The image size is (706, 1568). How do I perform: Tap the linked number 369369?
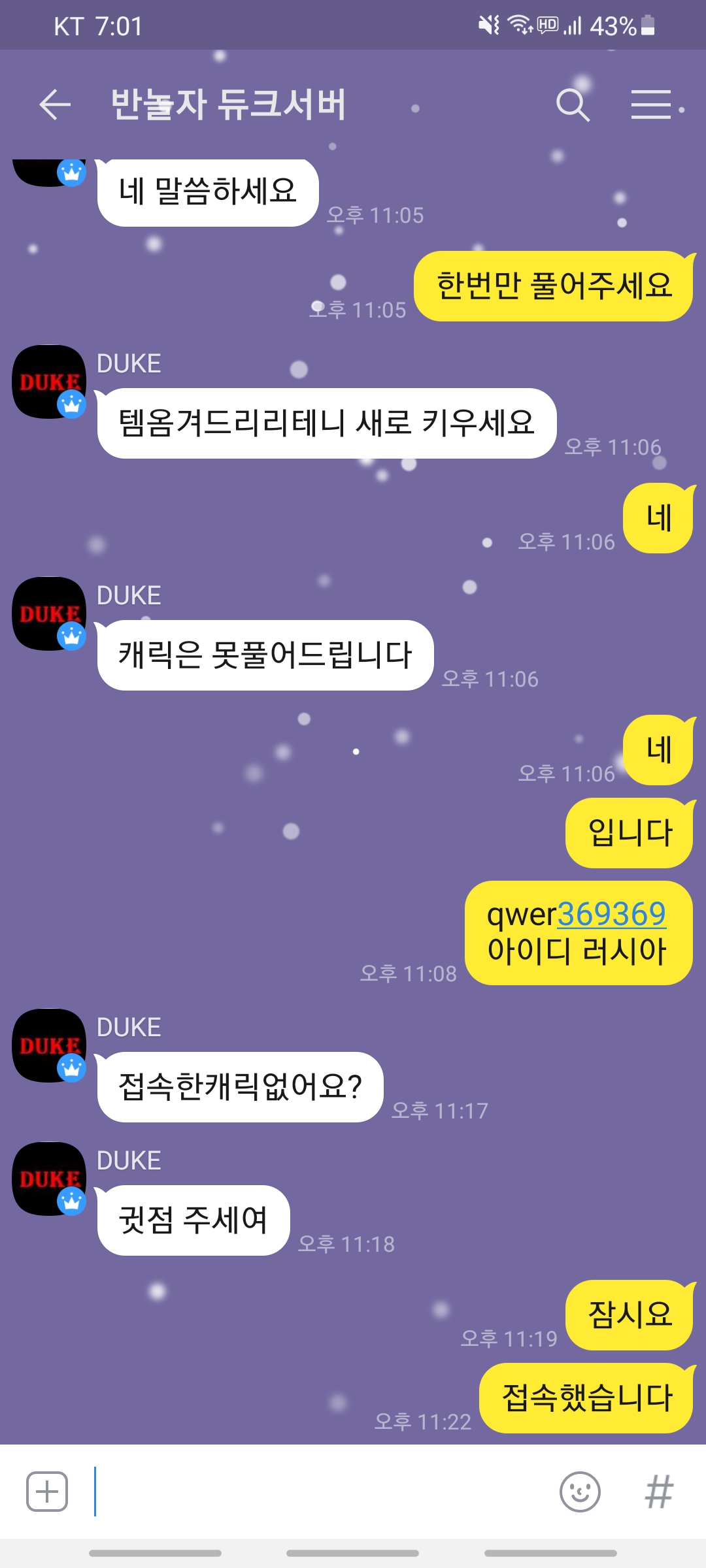point(611,913)
